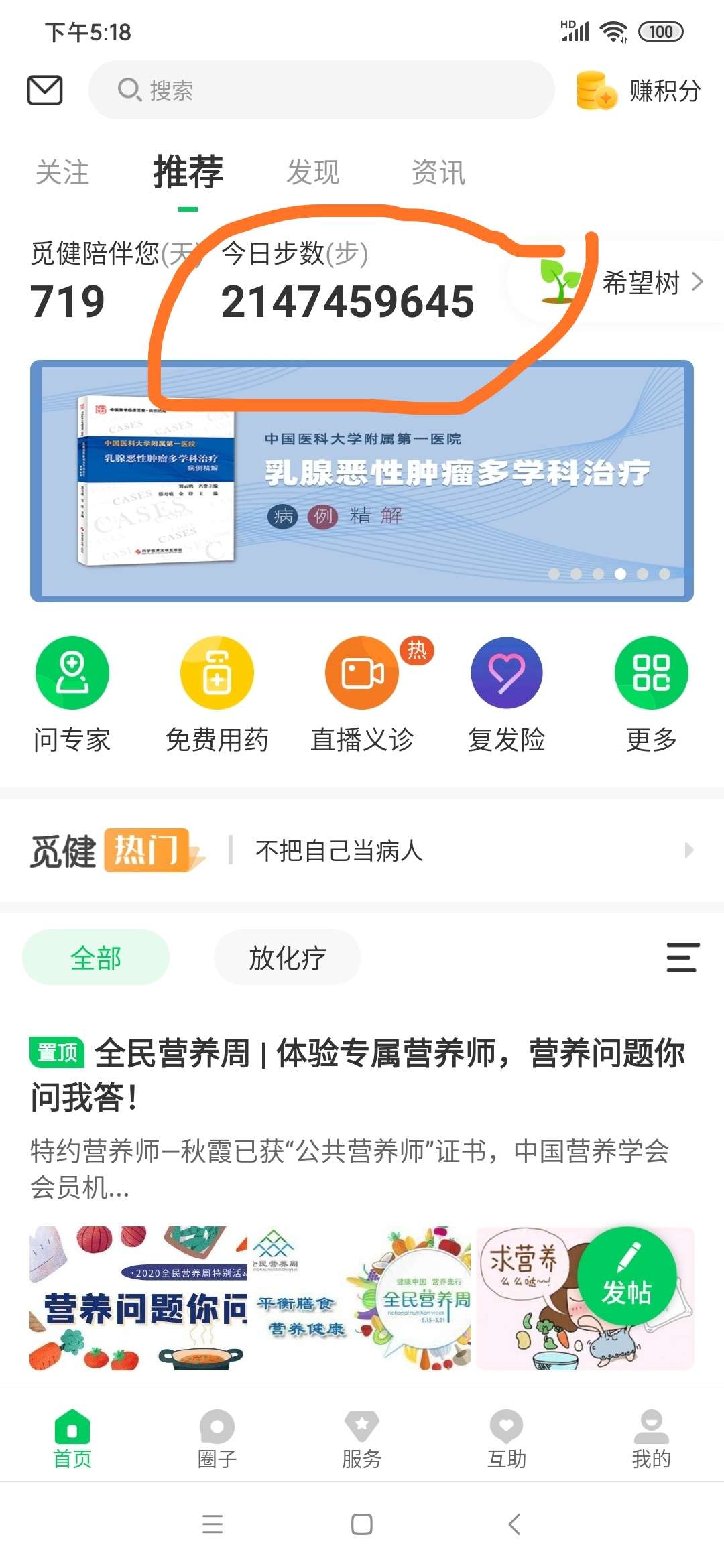Image resolution: width=724 pixels, height=1568 pixels.
Task: Select the fourth carousel page dot
Action: click(622, 573)
